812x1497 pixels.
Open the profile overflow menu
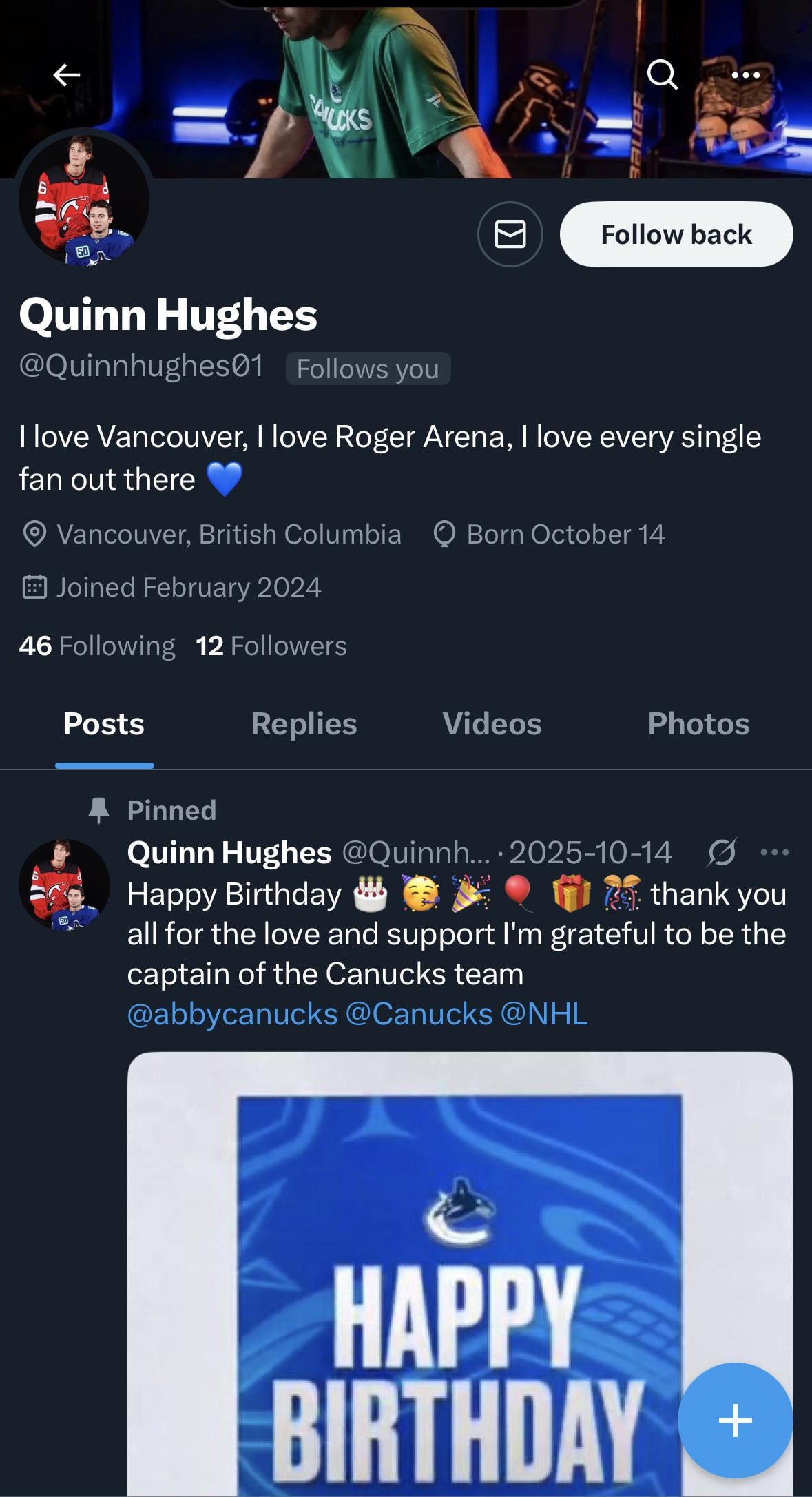coord(746,74)
